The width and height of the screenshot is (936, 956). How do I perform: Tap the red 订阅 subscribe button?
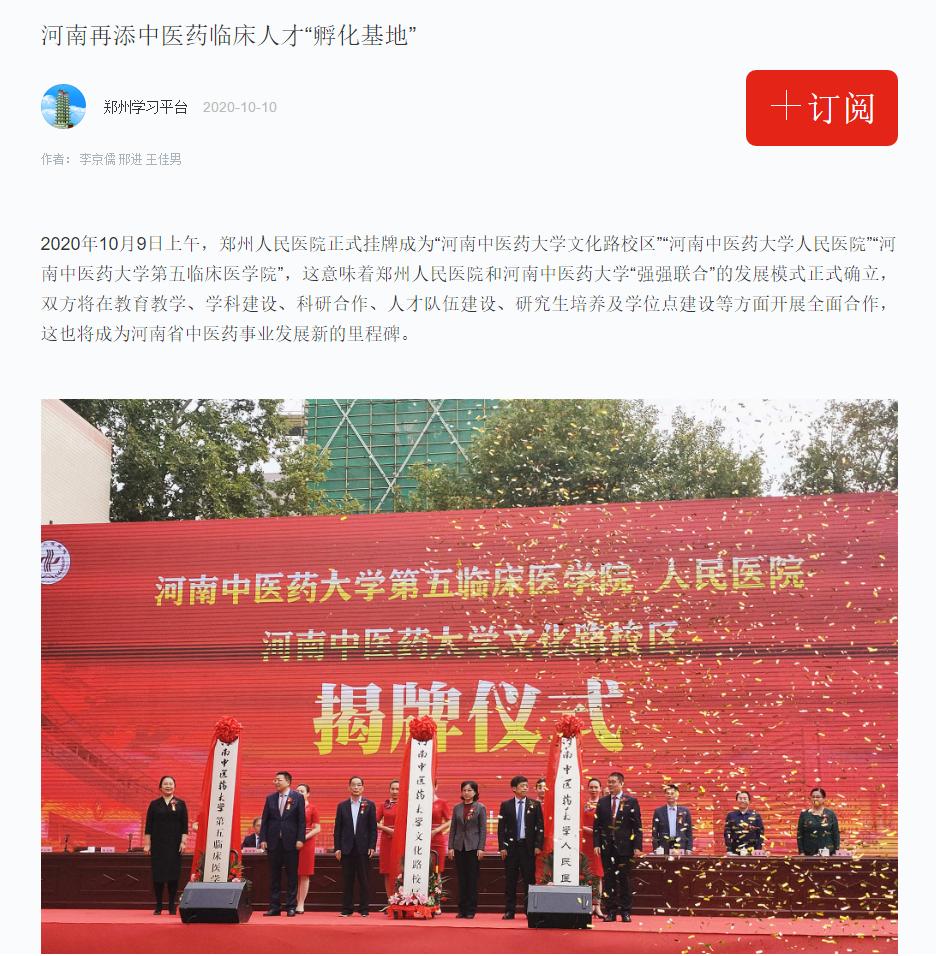click(x=821, y=108)
